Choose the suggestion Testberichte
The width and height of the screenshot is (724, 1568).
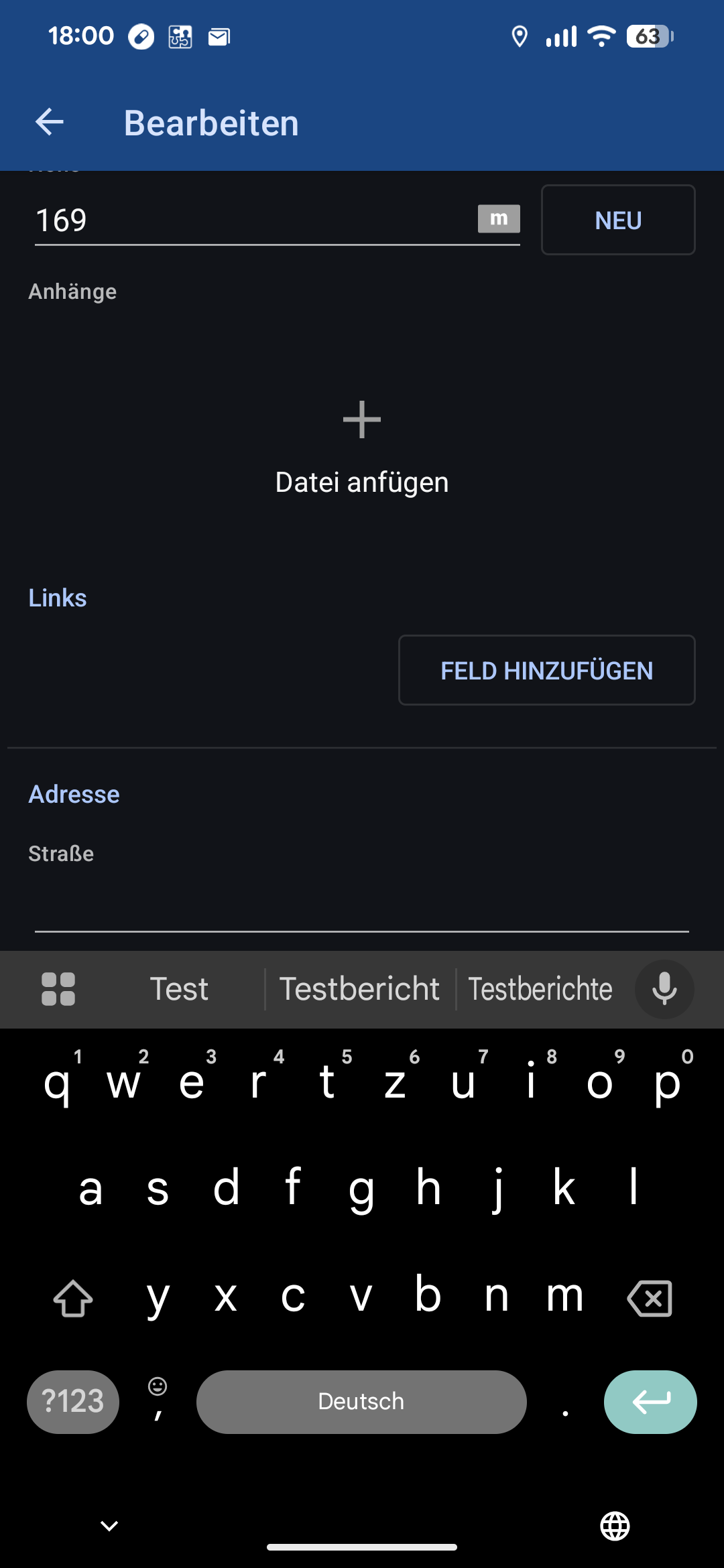540,989
